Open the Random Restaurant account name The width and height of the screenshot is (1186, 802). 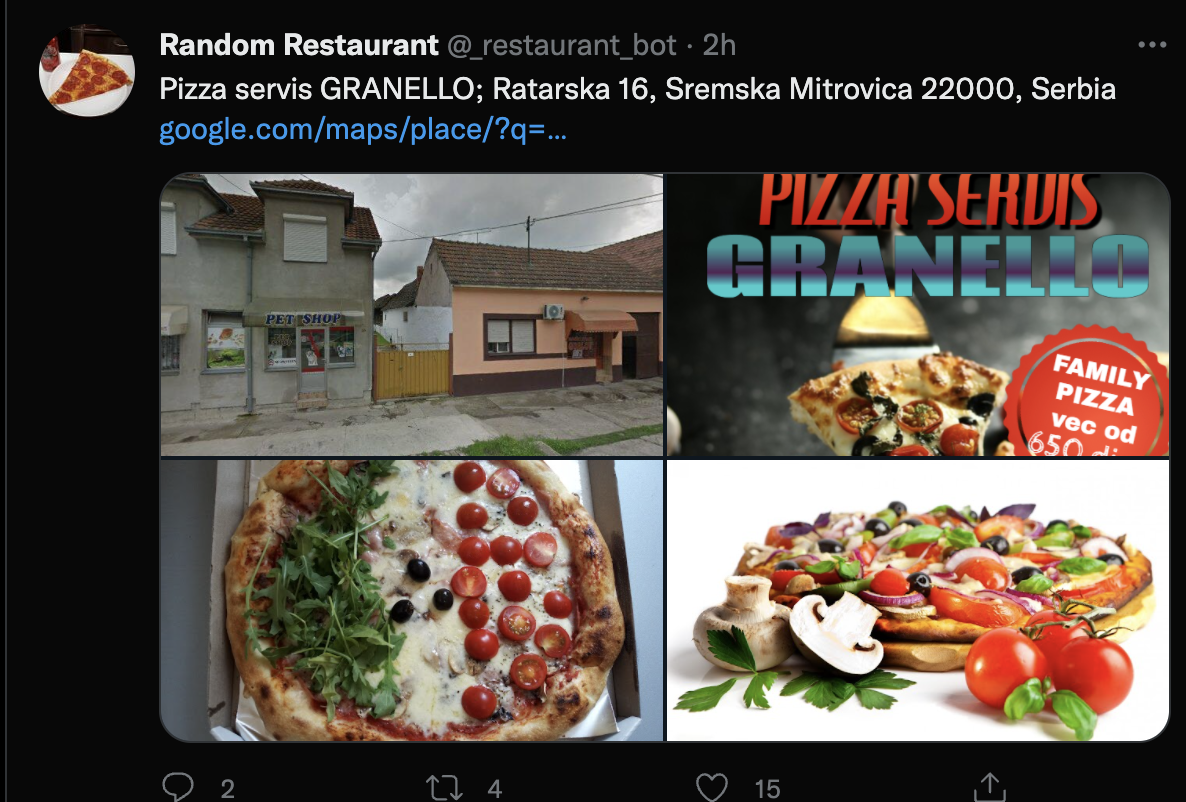point(298,45)
